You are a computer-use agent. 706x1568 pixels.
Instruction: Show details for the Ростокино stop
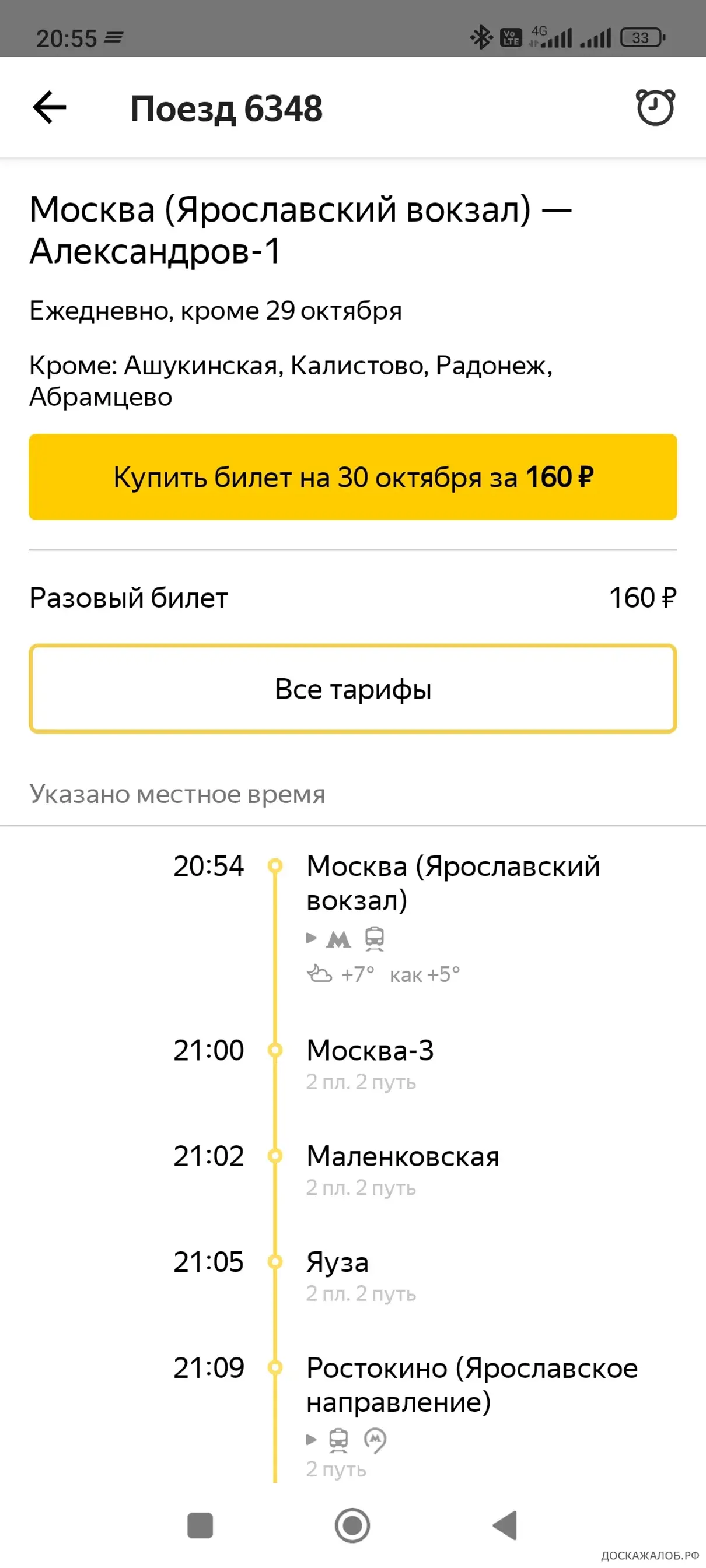[x=471, y=1384]
